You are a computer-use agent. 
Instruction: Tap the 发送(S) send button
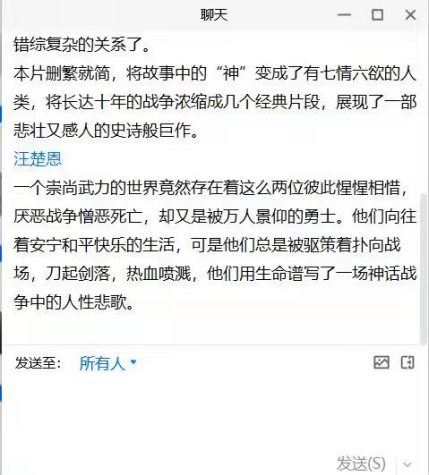coord(361,463)
